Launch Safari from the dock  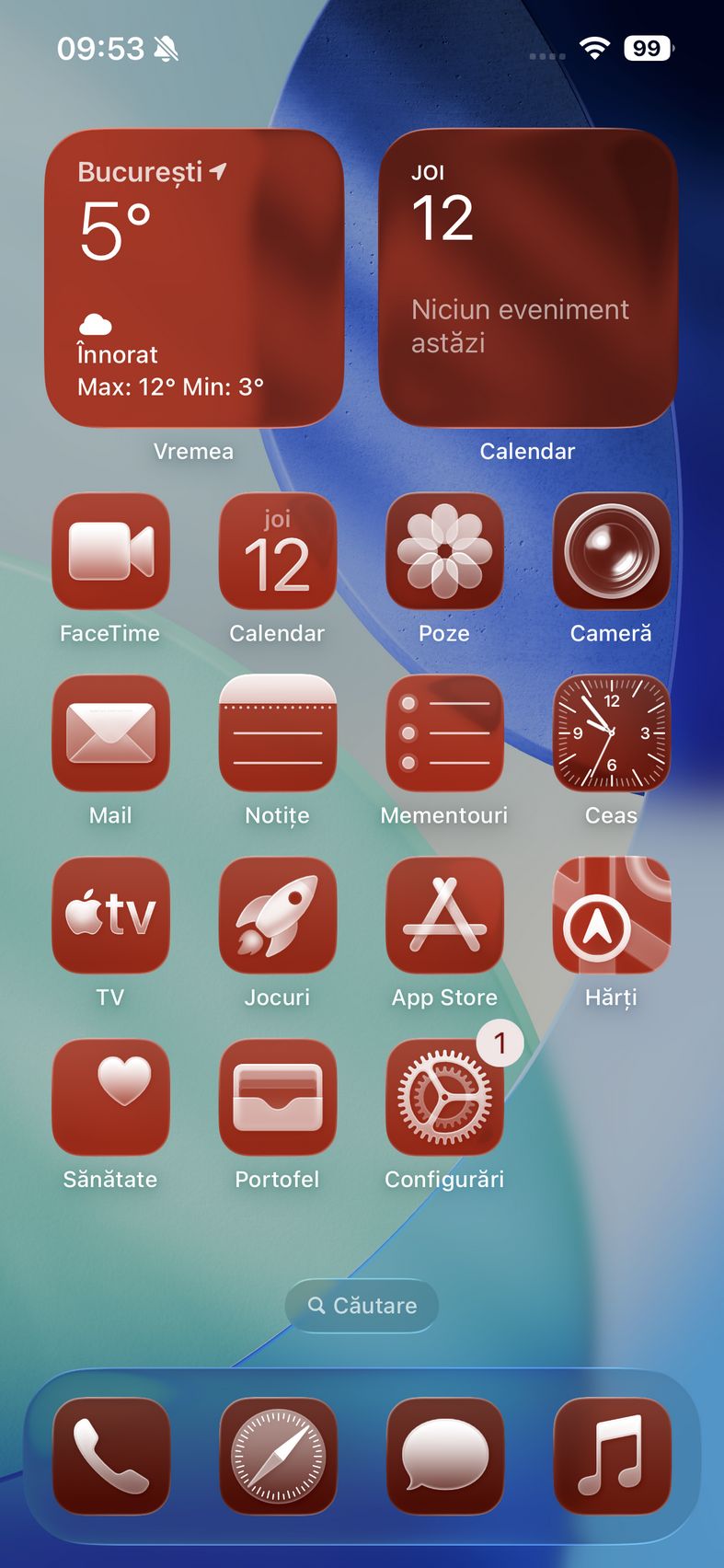[277, 1456]
